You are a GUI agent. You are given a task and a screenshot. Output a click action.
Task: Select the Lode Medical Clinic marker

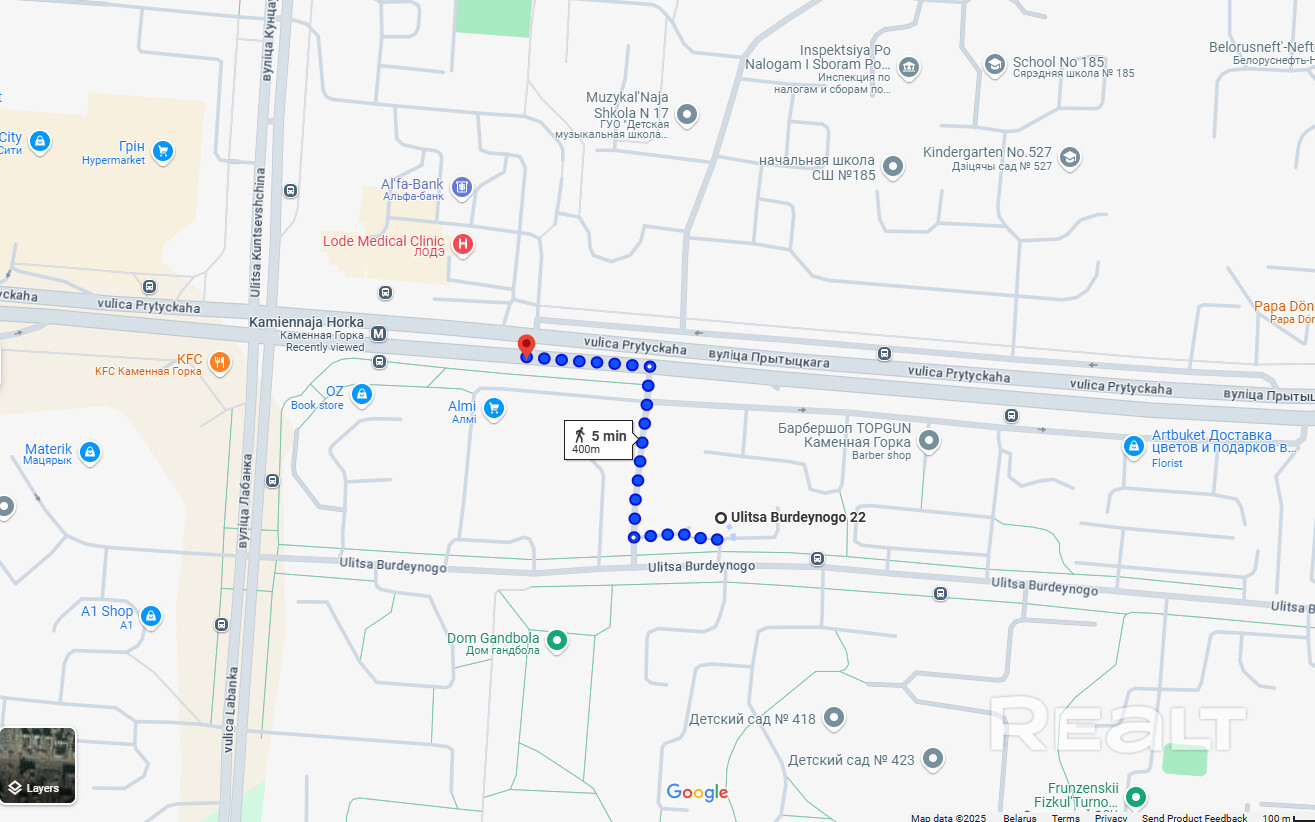tap(462, 244)
